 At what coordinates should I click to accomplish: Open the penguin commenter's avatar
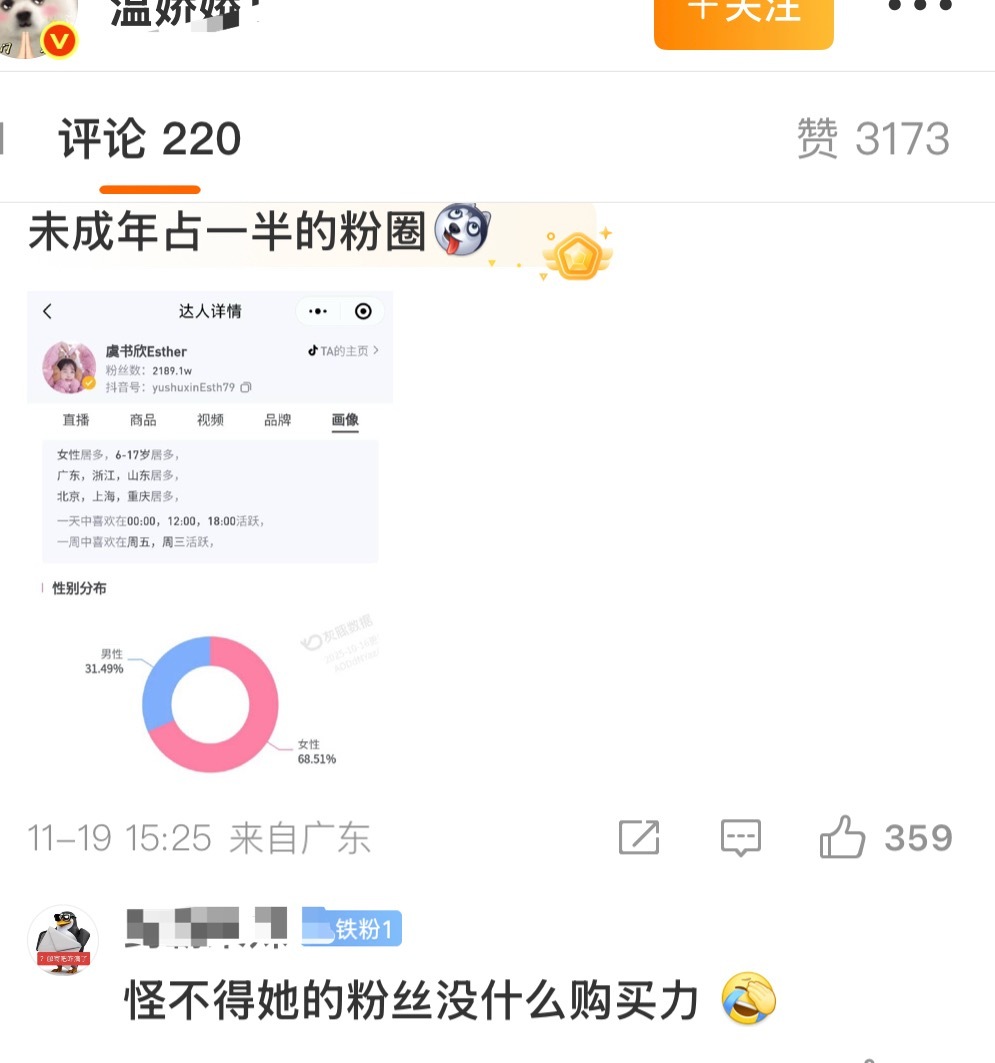coord(62,938)
